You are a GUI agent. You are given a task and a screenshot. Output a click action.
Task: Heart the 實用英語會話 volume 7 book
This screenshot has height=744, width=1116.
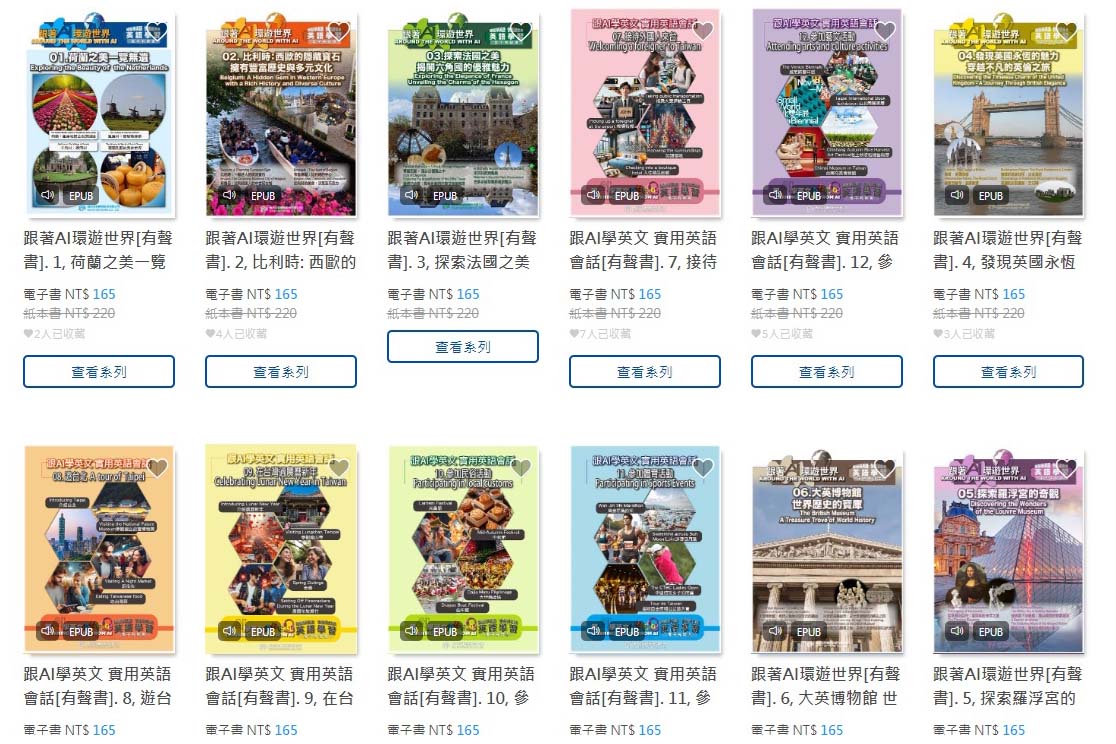703,32
